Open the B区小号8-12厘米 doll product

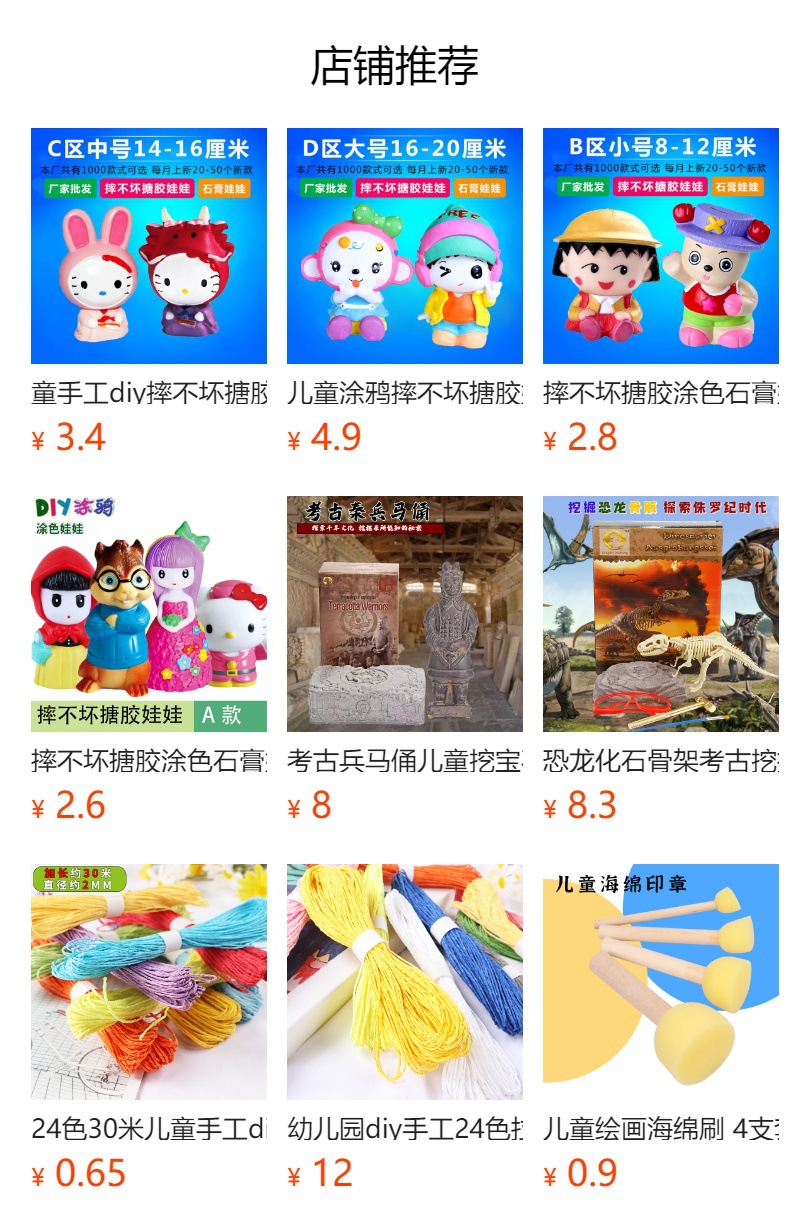pyautogui.click(x=661, y=246)
